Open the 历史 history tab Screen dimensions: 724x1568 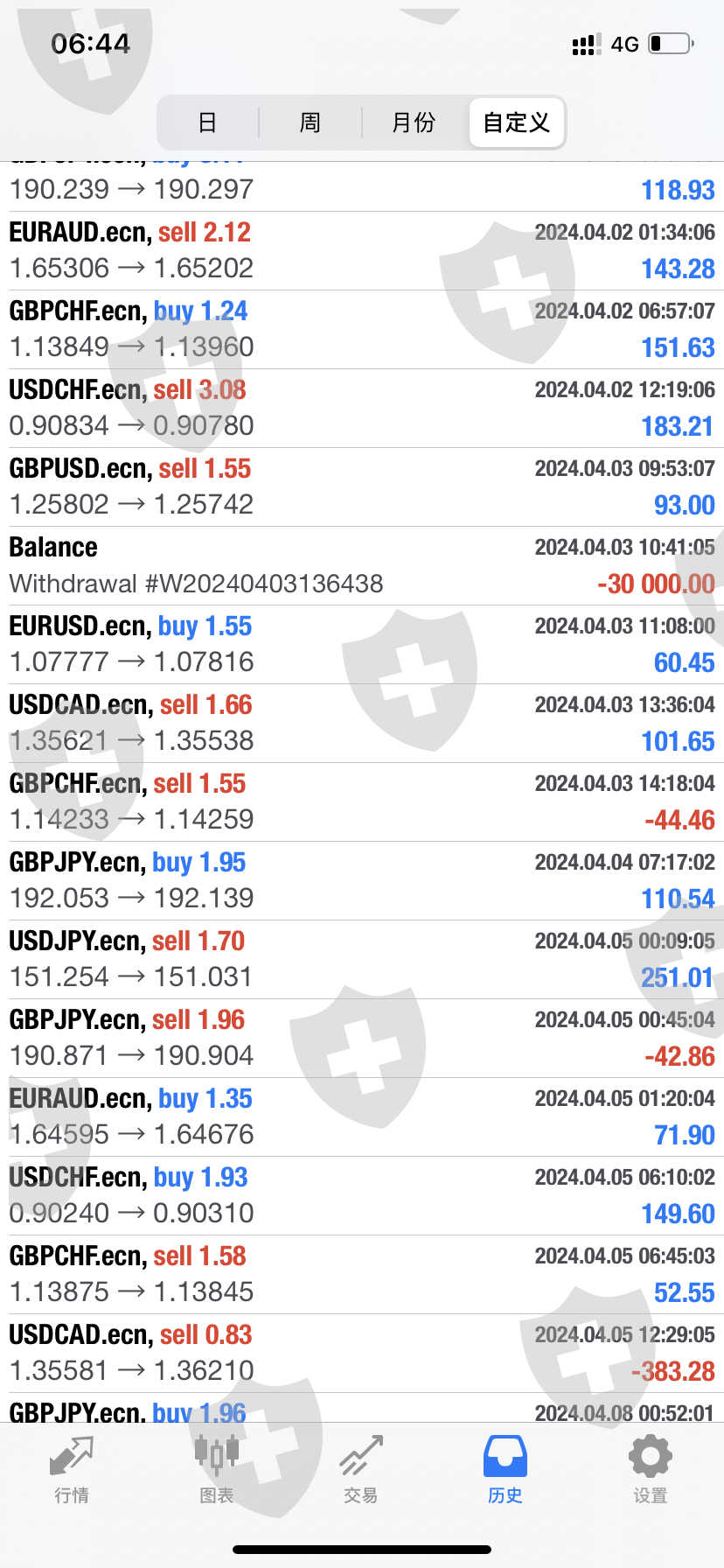coord(505,1471)
